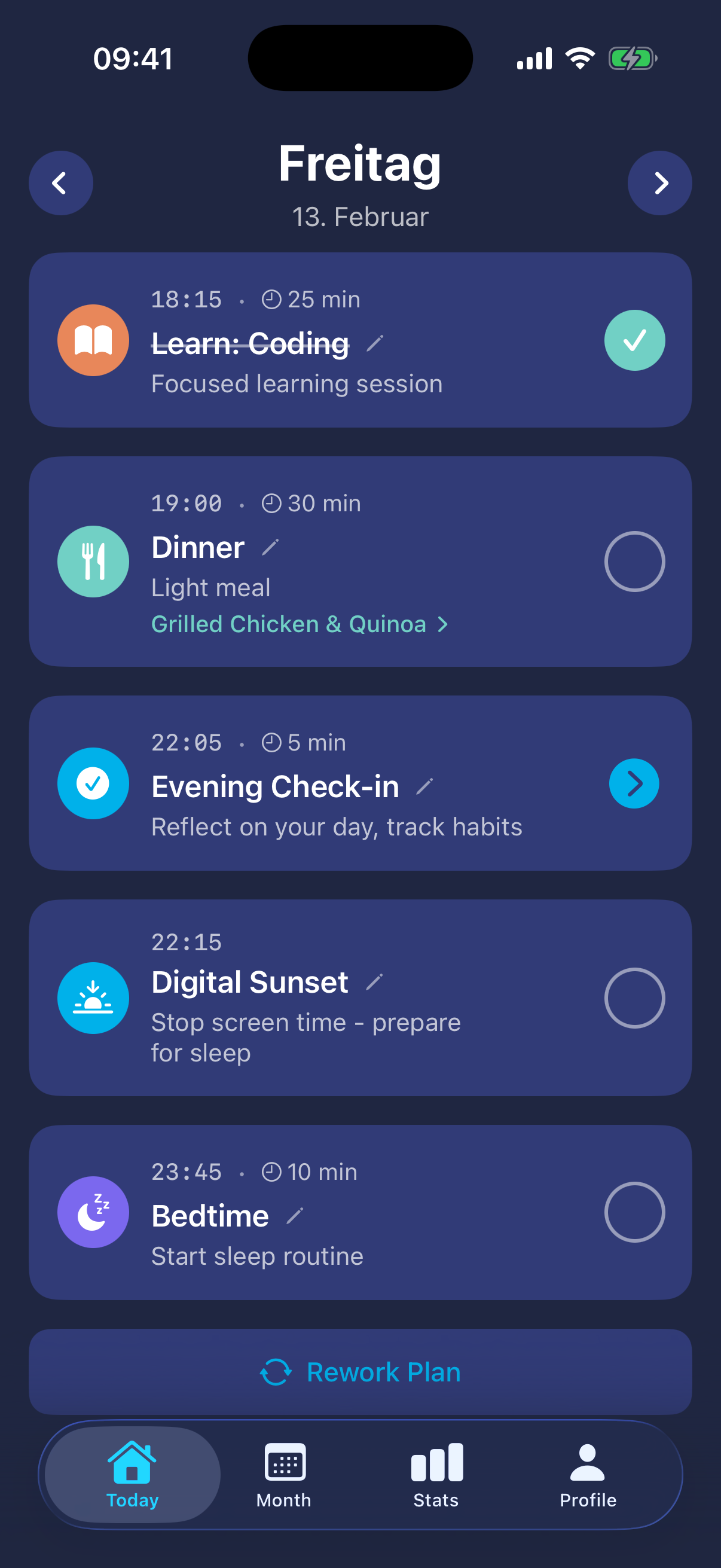The width and height of the screenshot is (721, 1568).
Task: Click the Evening Check-in checkmark icon
Action: (93, 783)
